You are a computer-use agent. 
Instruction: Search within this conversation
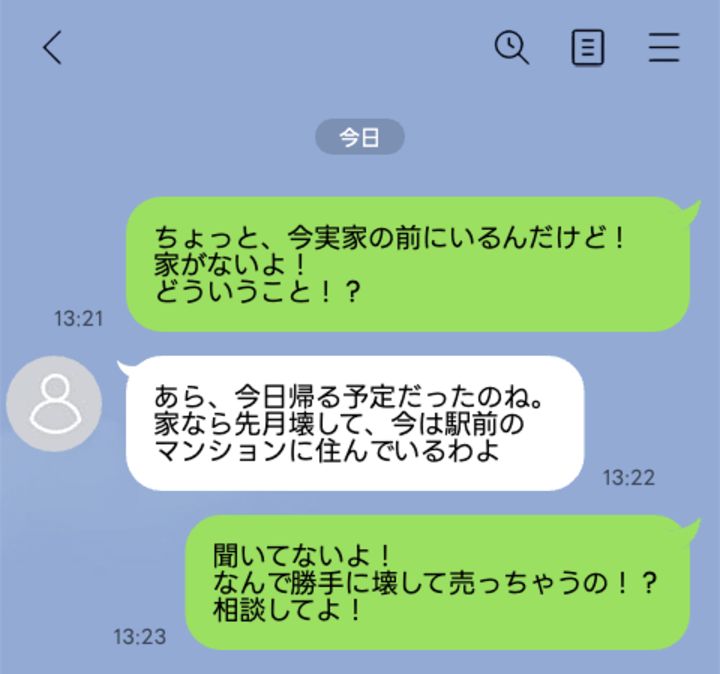point(512,47)
